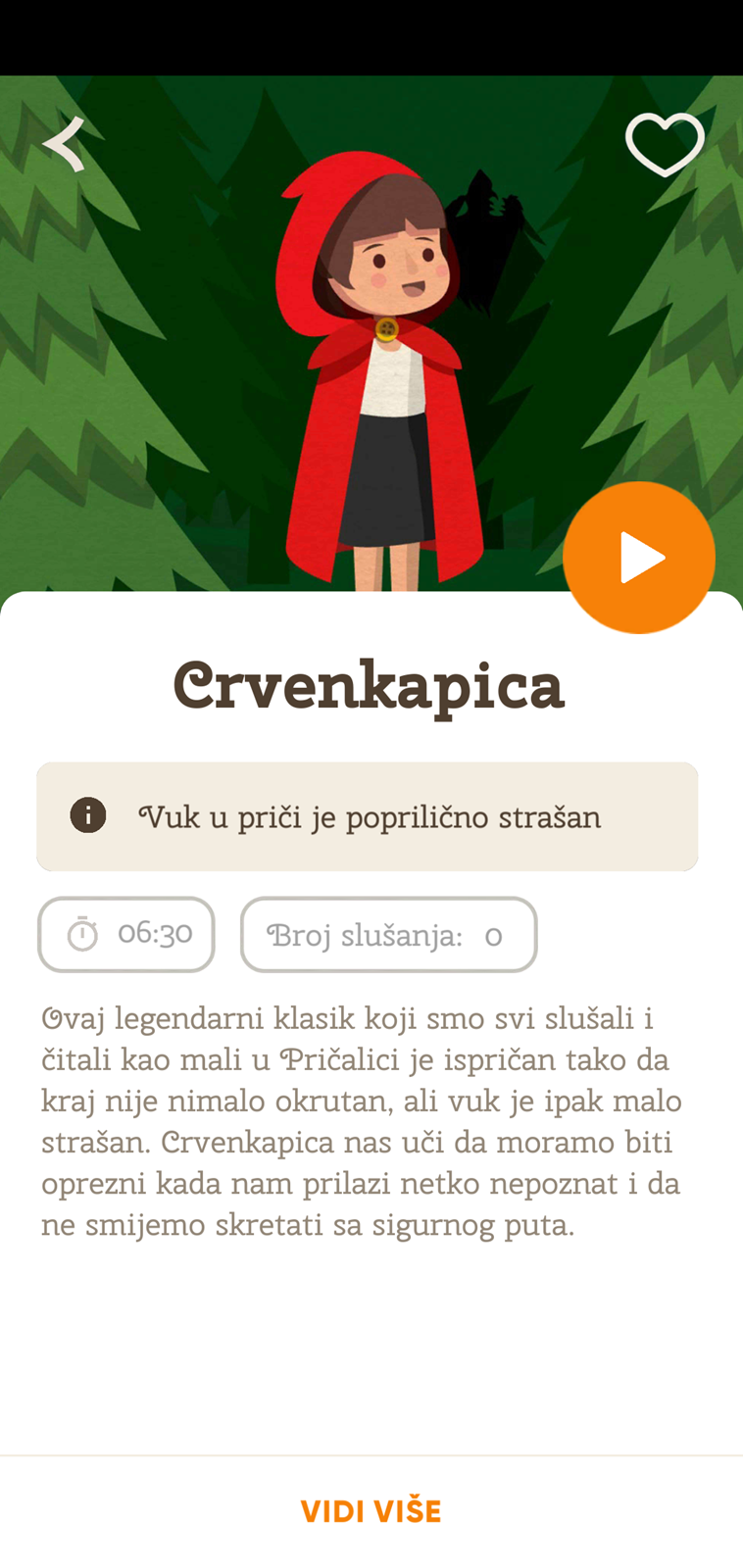Add Crvenkapica to favorites with the heart
The height and width of the screenshot is (1568, 743).
click(x=665, y=144)
